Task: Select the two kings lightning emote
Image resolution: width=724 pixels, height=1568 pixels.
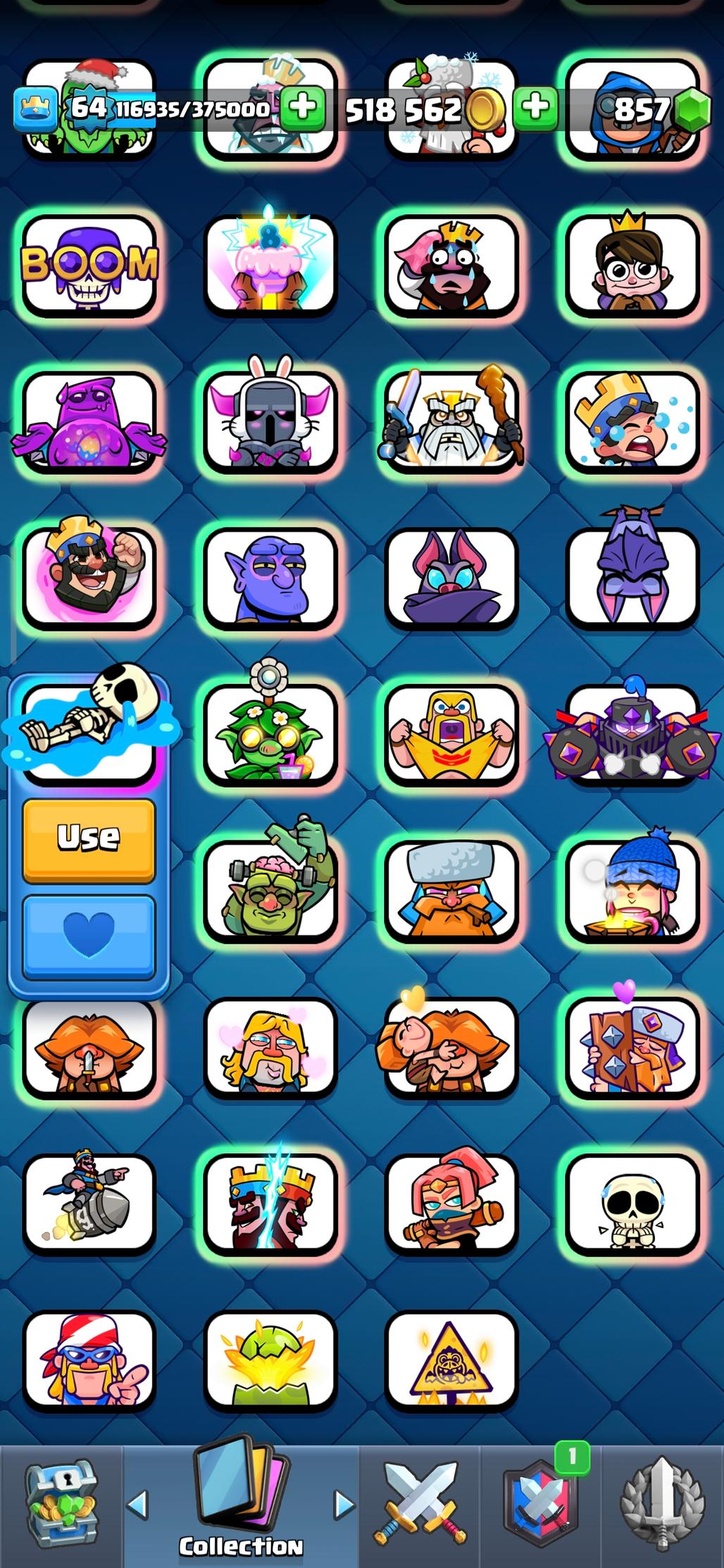Action: click(270, 1203)
